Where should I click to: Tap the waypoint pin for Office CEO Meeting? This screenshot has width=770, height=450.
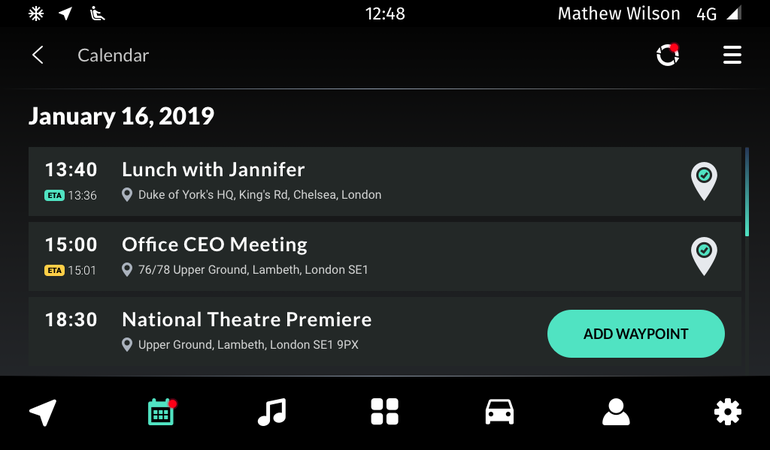click(x=704, y=255)
